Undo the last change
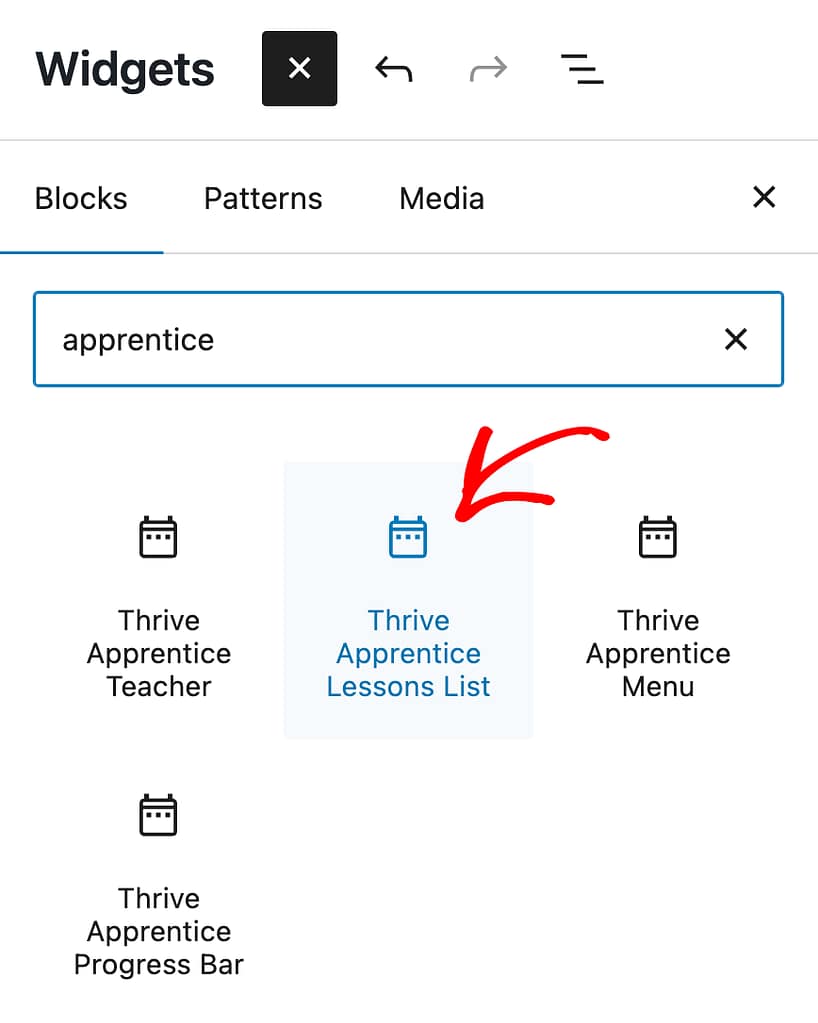The height and width of the screenshot is (1023, 818). pyautogui.click(x=393, y=69)
